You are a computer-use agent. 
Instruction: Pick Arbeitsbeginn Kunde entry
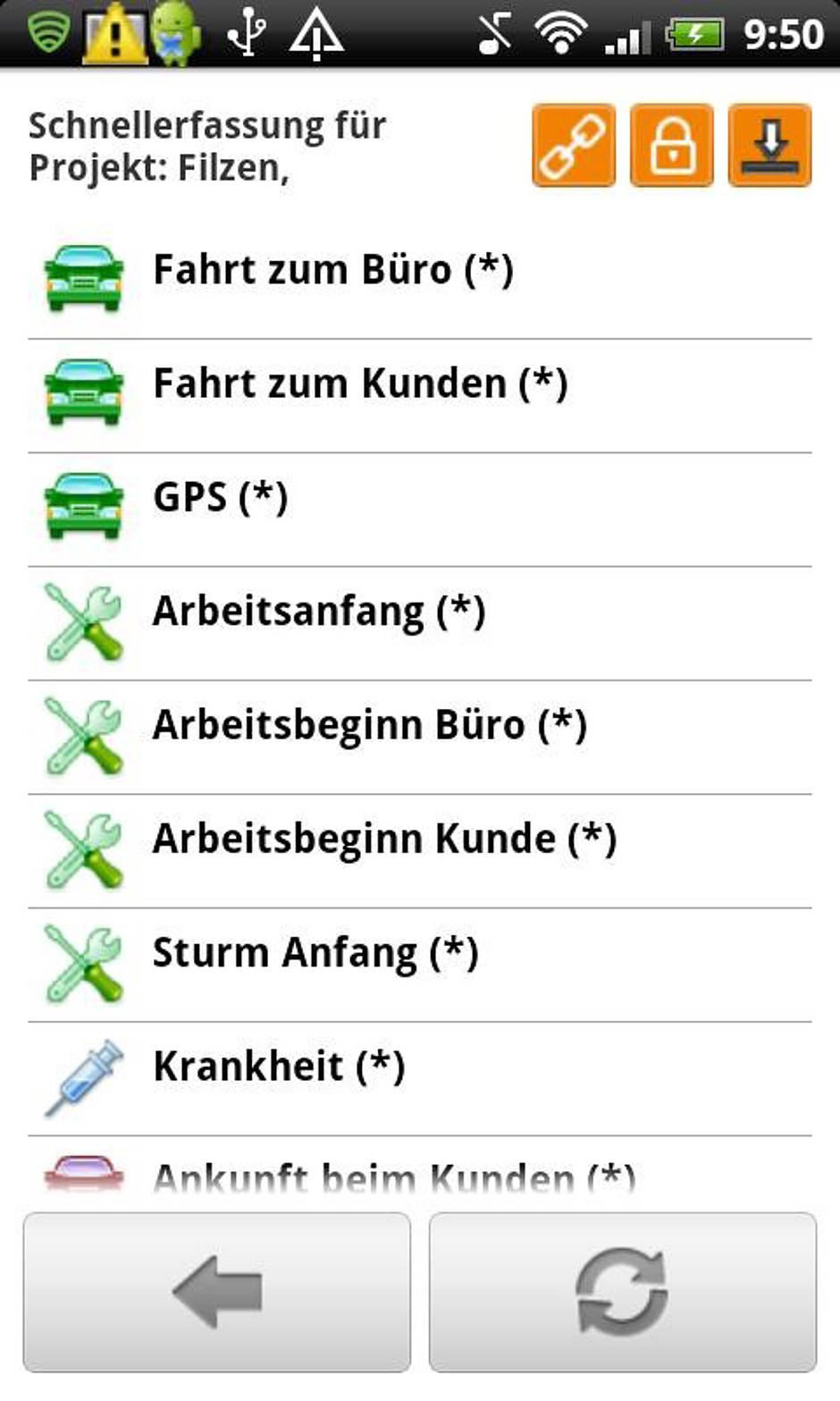(420, 840)
